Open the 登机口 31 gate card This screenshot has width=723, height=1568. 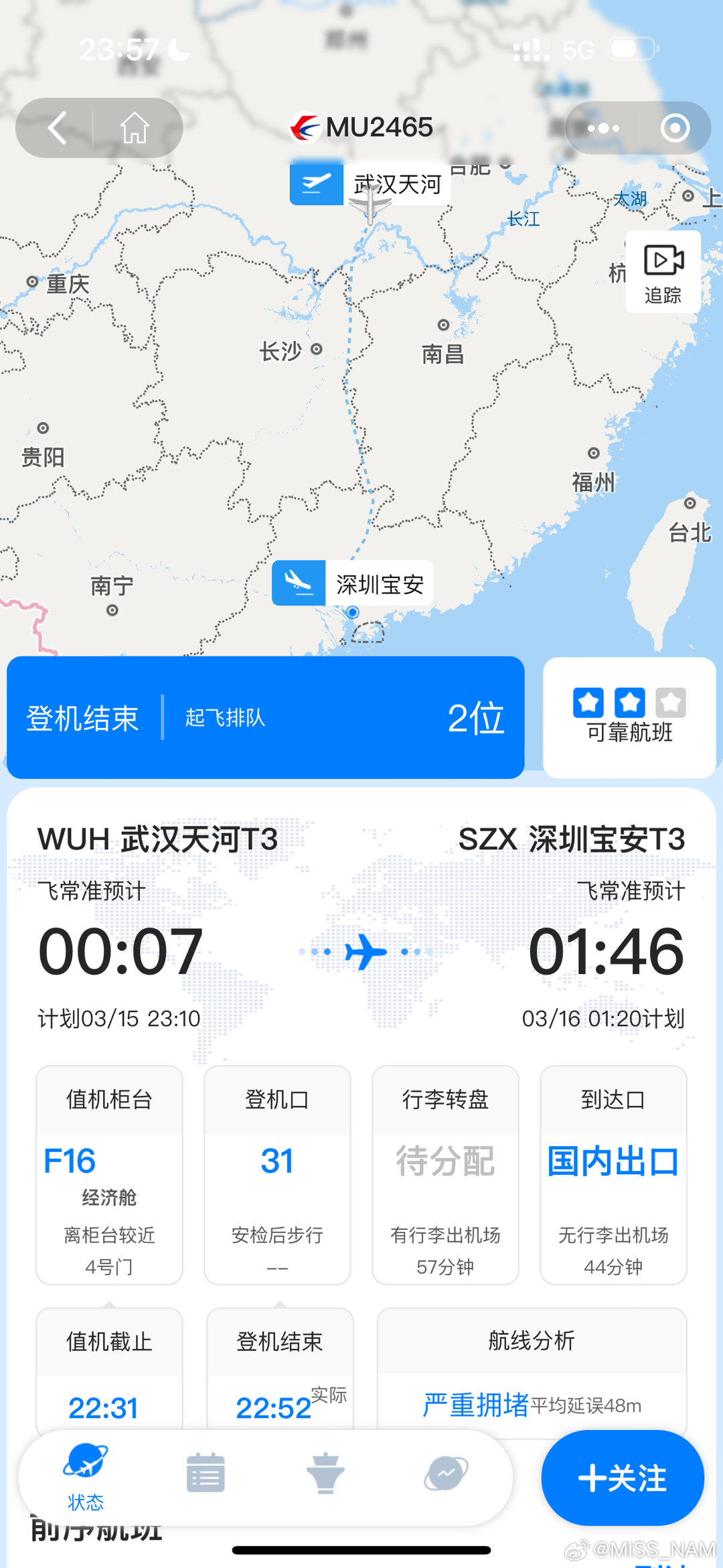point(277,1175)
